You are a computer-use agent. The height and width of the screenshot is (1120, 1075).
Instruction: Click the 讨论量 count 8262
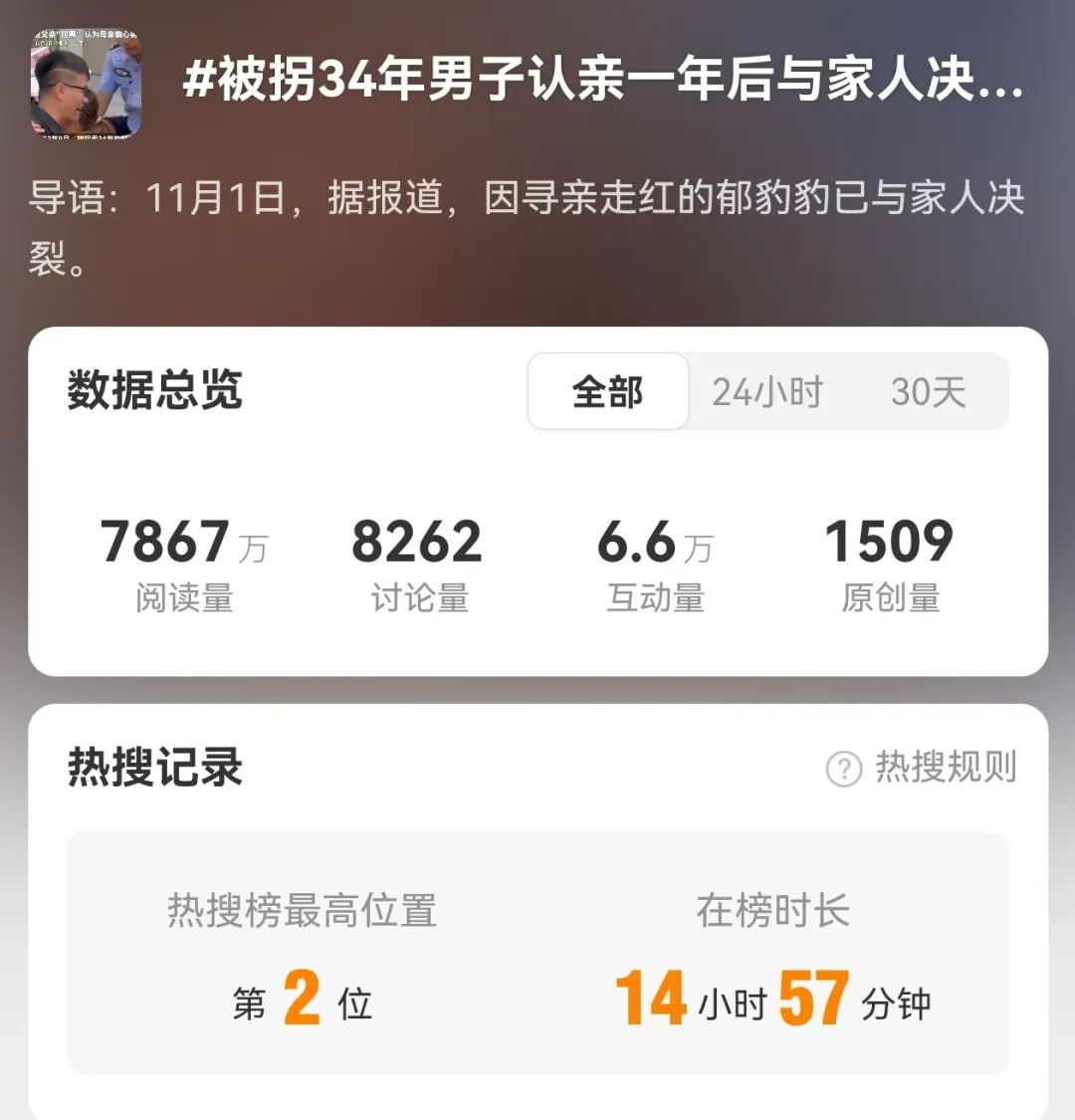[417, 544]
